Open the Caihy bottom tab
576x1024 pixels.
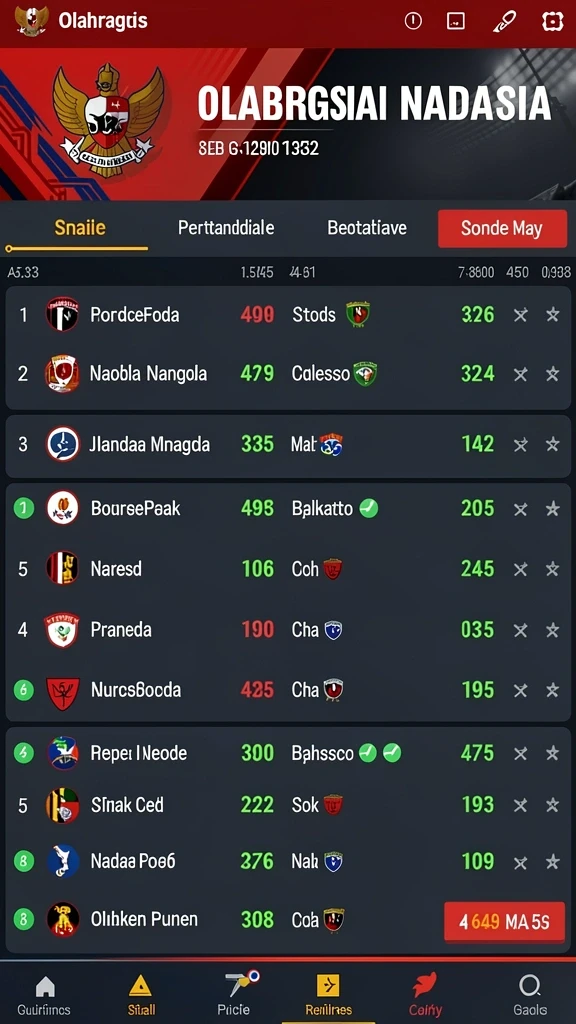point(425,995)
